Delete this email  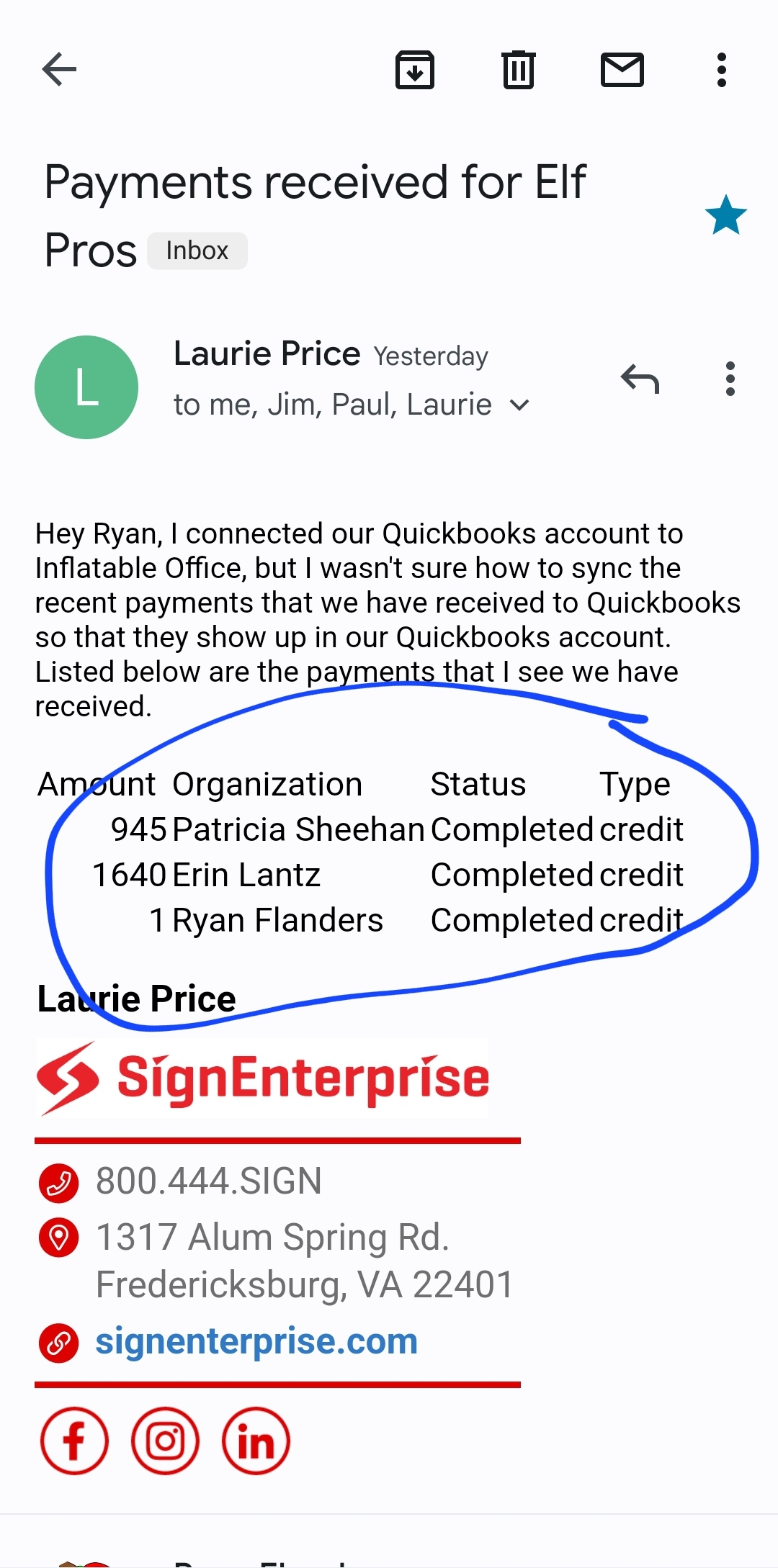click(x=518, y=70)
